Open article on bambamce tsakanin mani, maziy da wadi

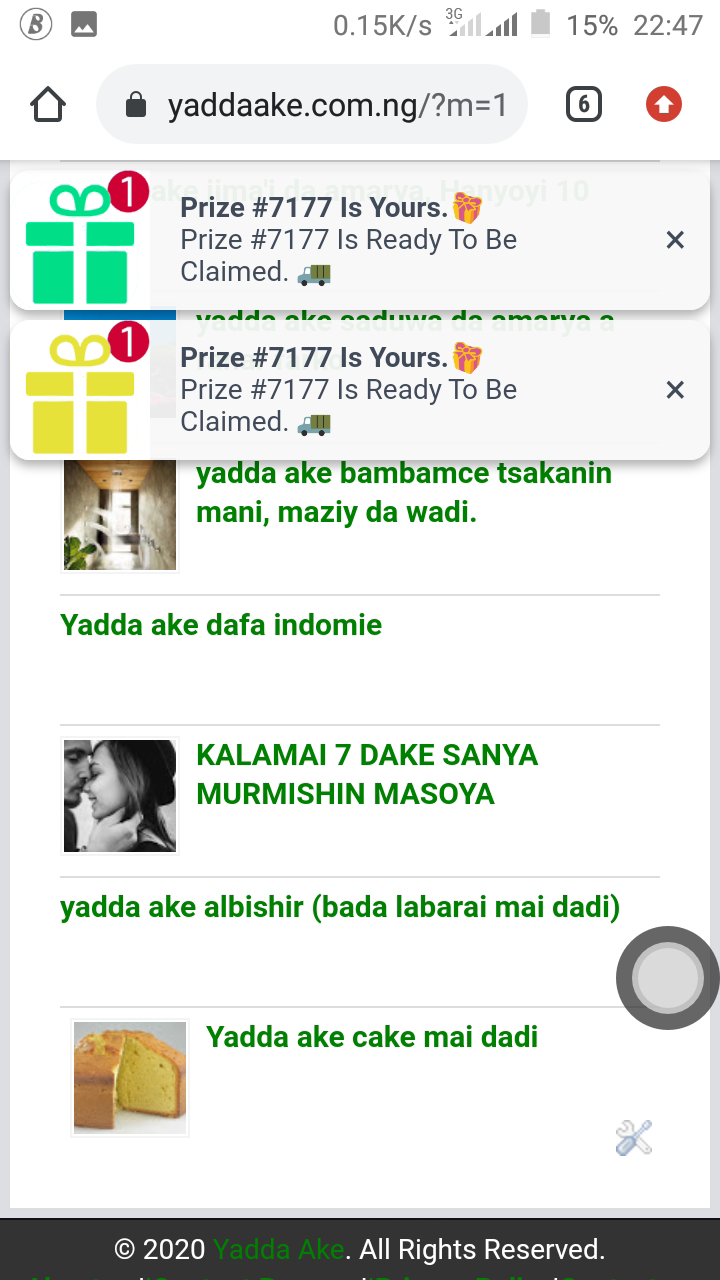(x=403, y=493)
